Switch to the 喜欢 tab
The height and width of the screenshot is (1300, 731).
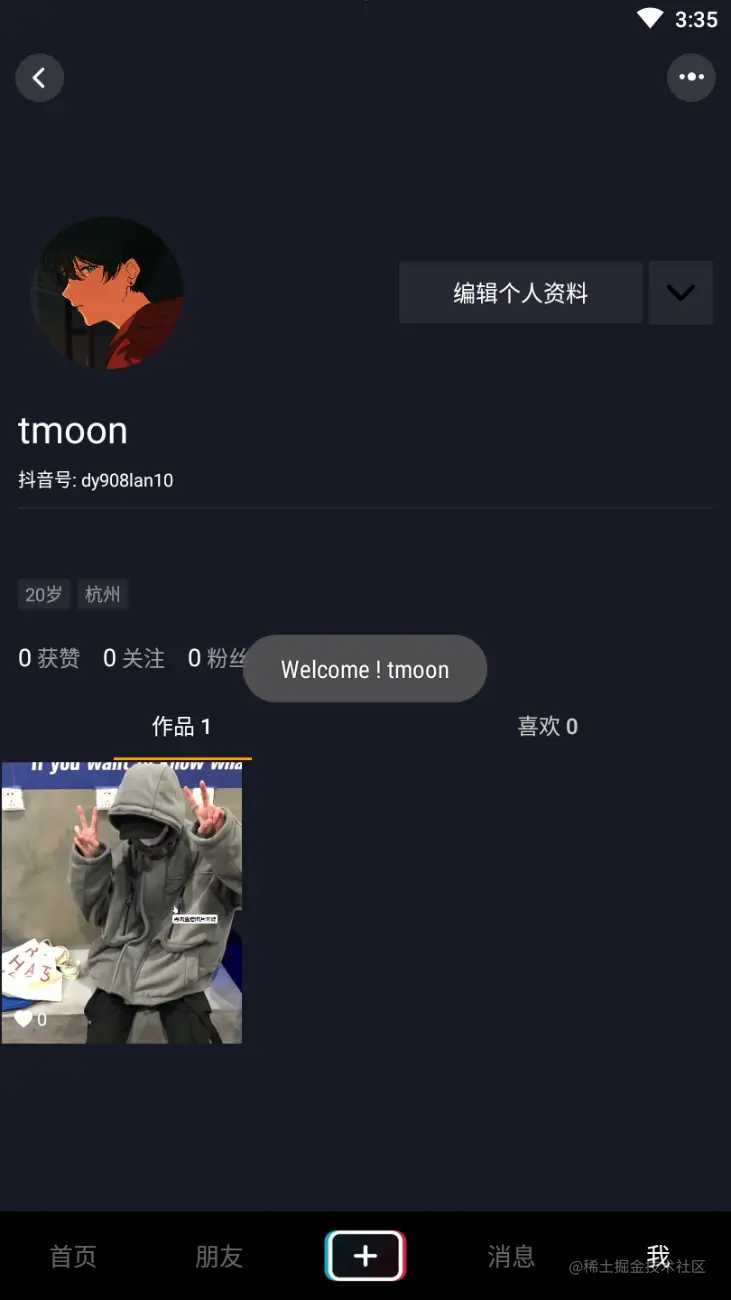click(547, 727)
